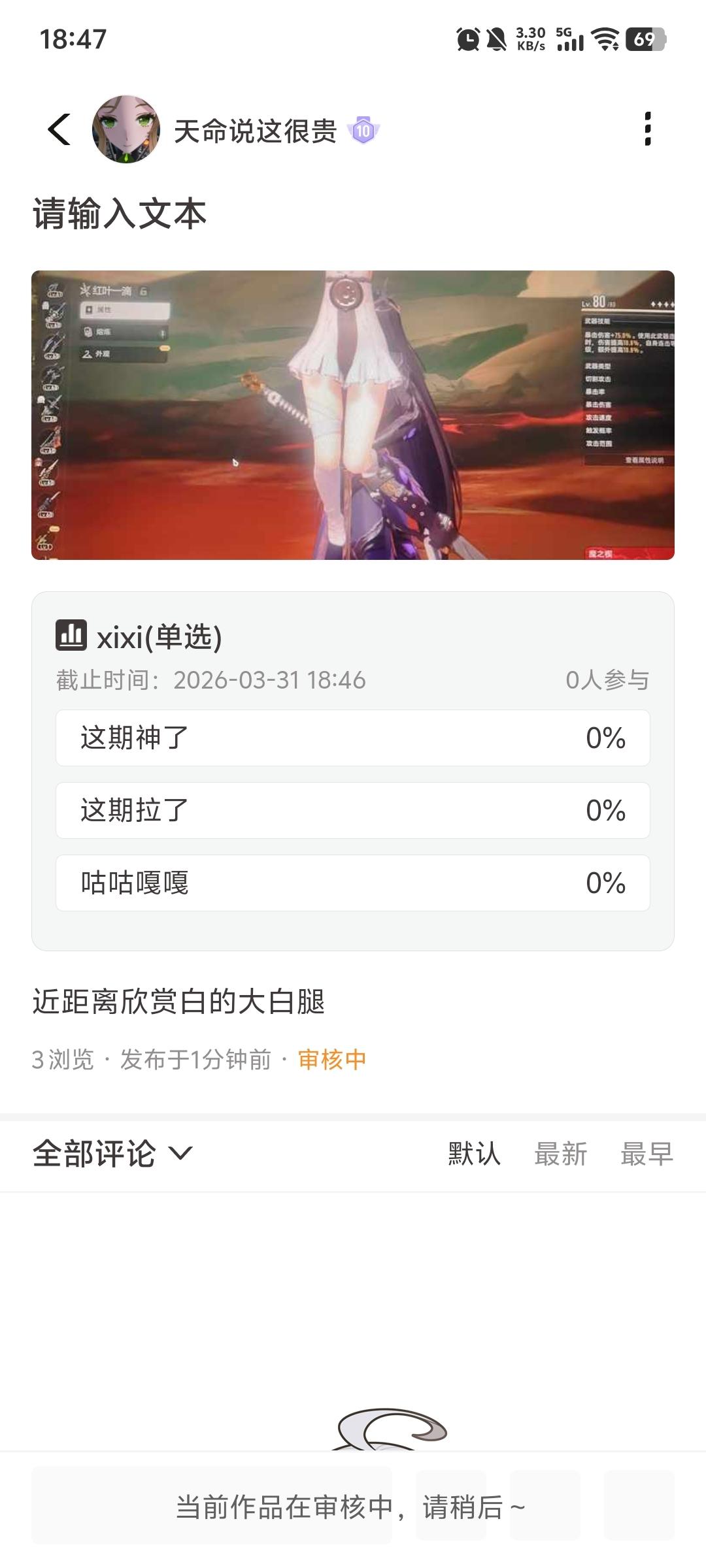Choose the 咕咕嘎嘎 poll option

tap(353, 883)
